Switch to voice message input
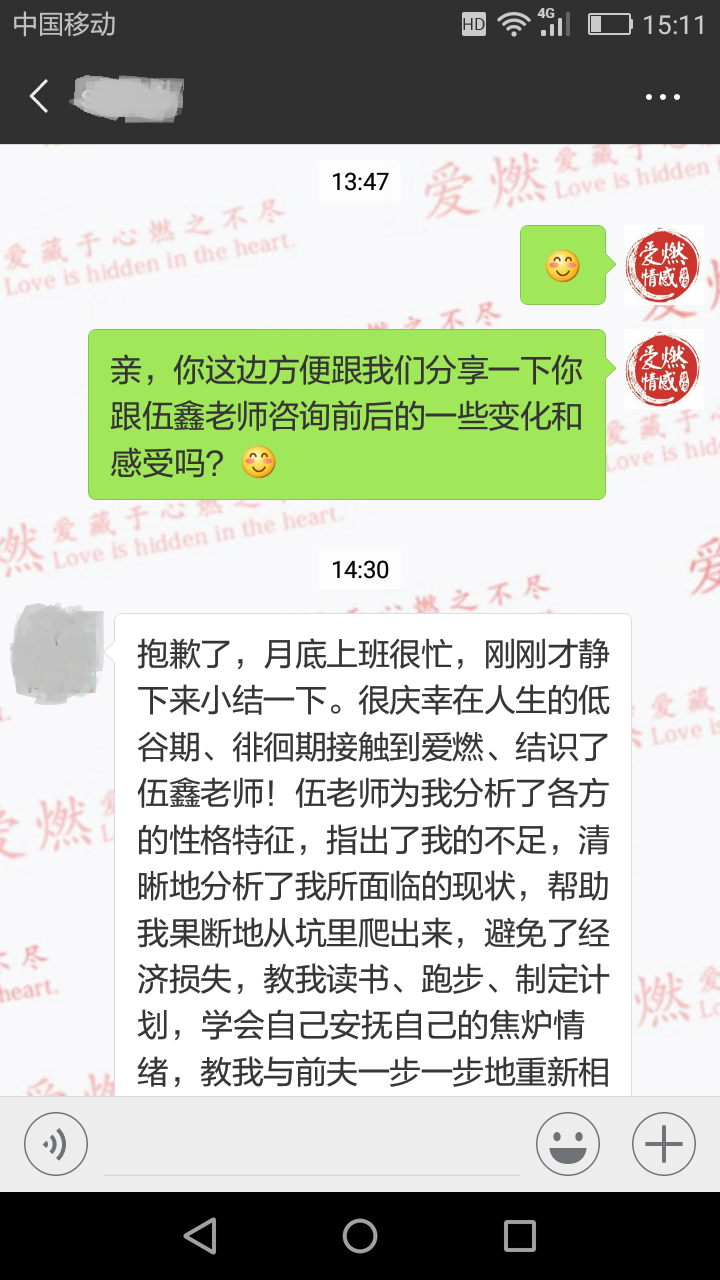 56,1144
